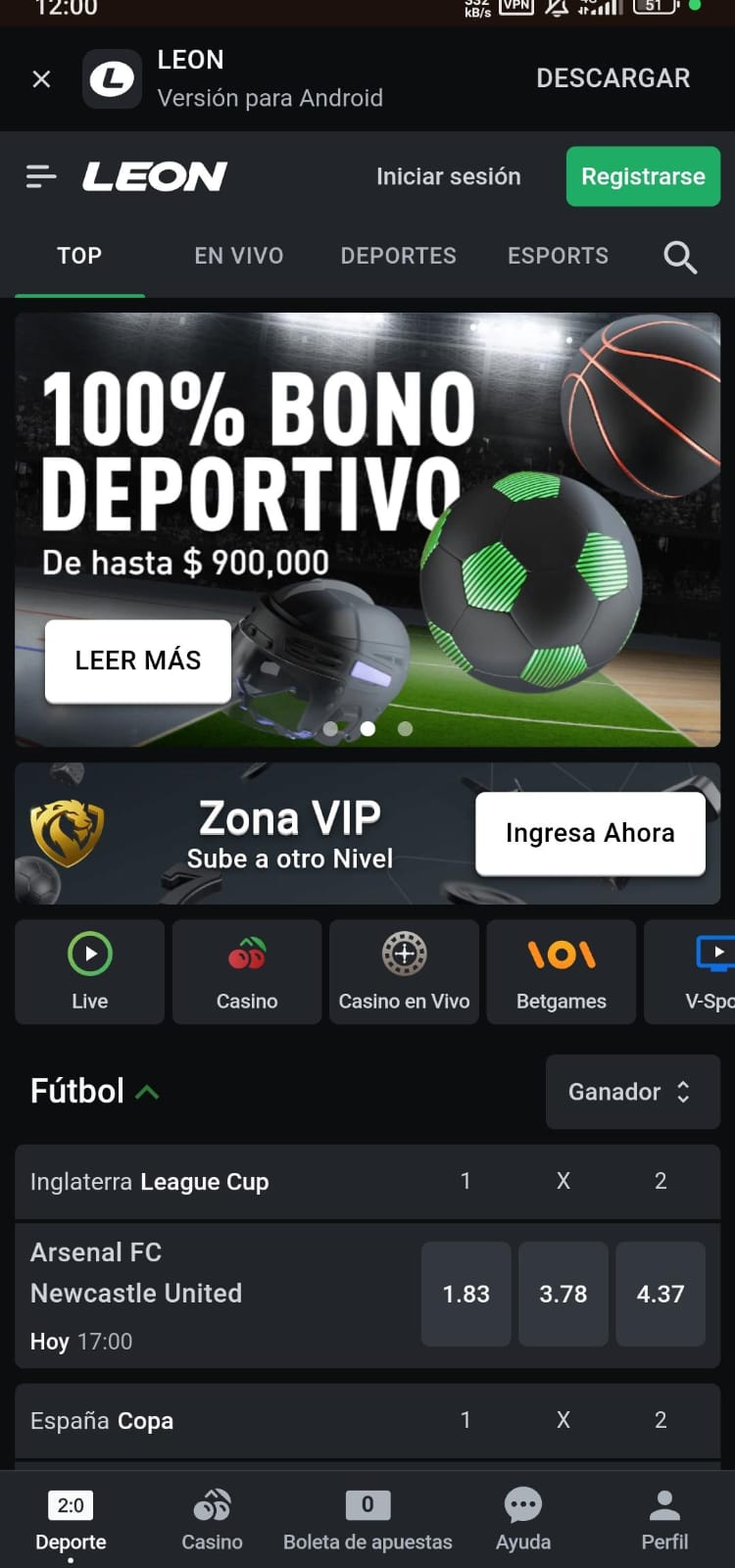Tap Ingresa Ahora in Zona VIP
Viewport: 735px width, 1568px height.
(x=590, y=833)
